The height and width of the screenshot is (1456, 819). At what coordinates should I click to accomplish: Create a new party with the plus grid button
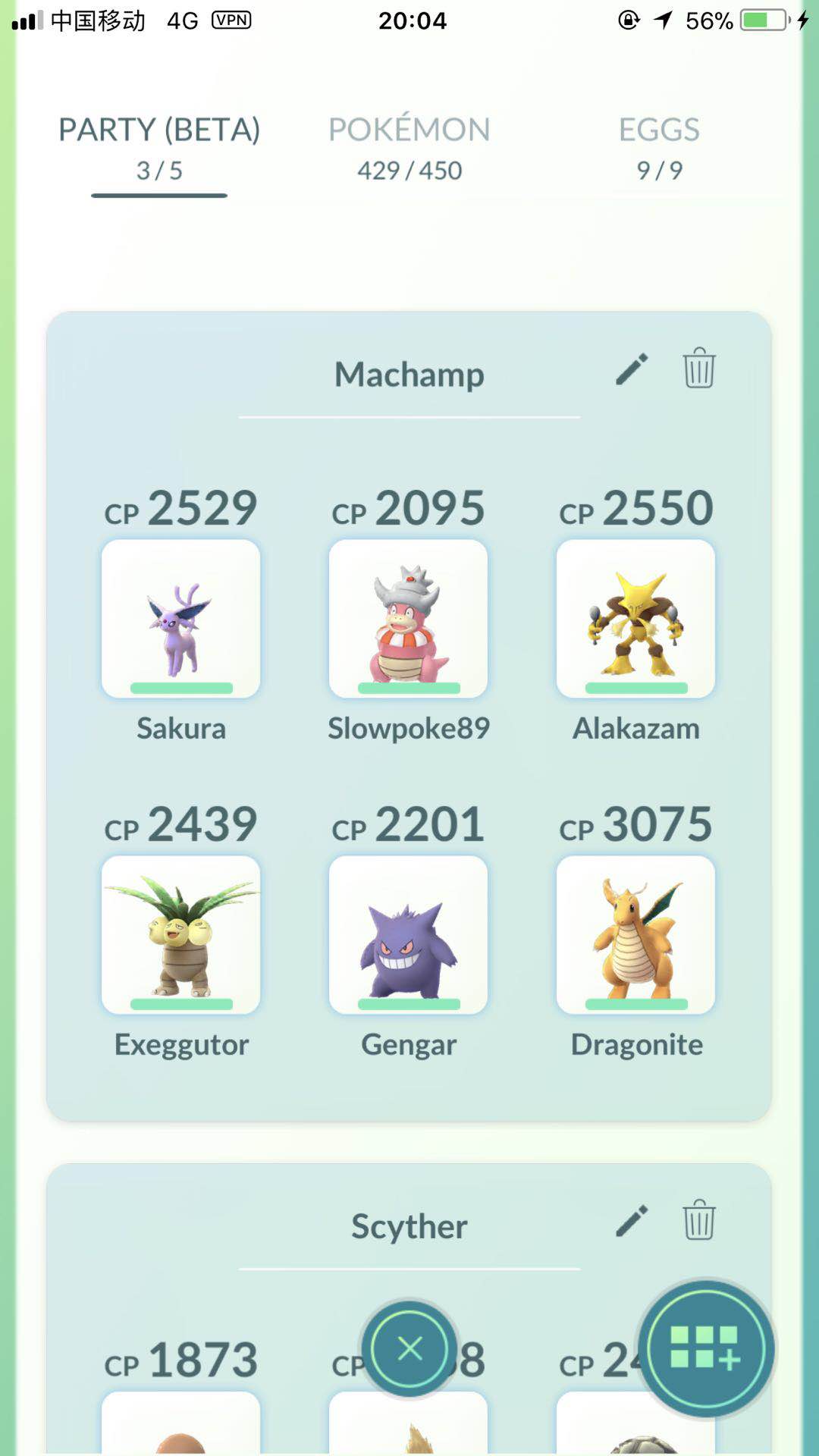(705, 1348)
